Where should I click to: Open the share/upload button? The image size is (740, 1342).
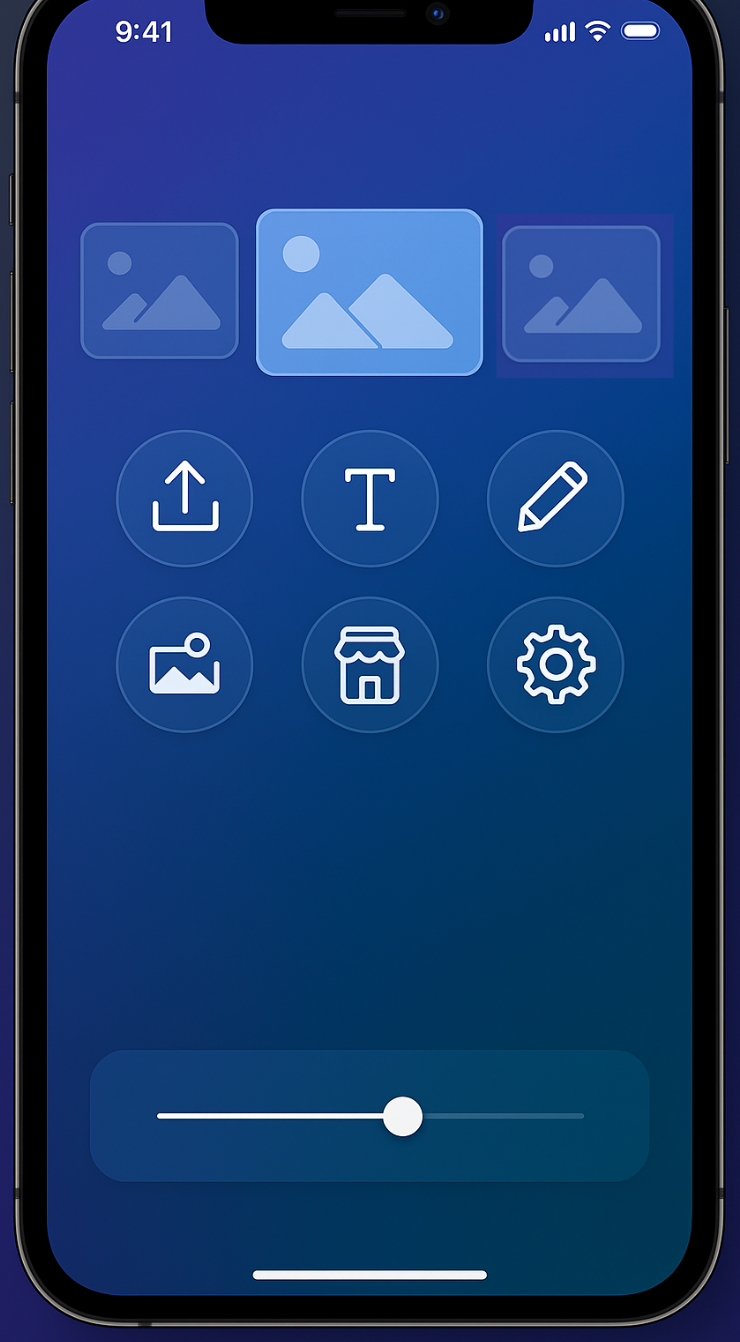coord(185,498)
